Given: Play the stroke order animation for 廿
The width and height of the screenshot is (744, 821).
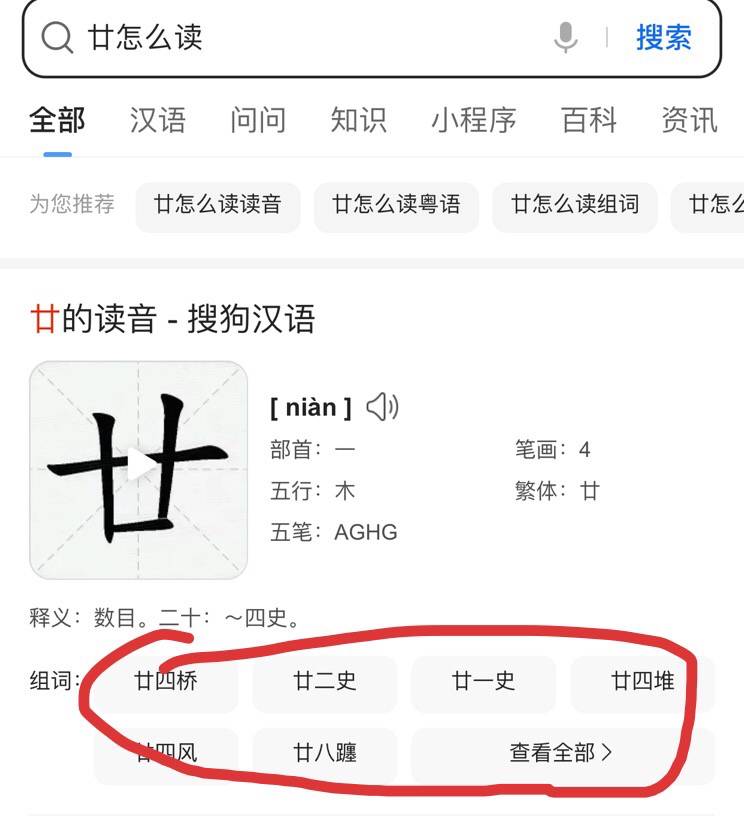Looking at the screenshot, I should (x=139, y=469).
